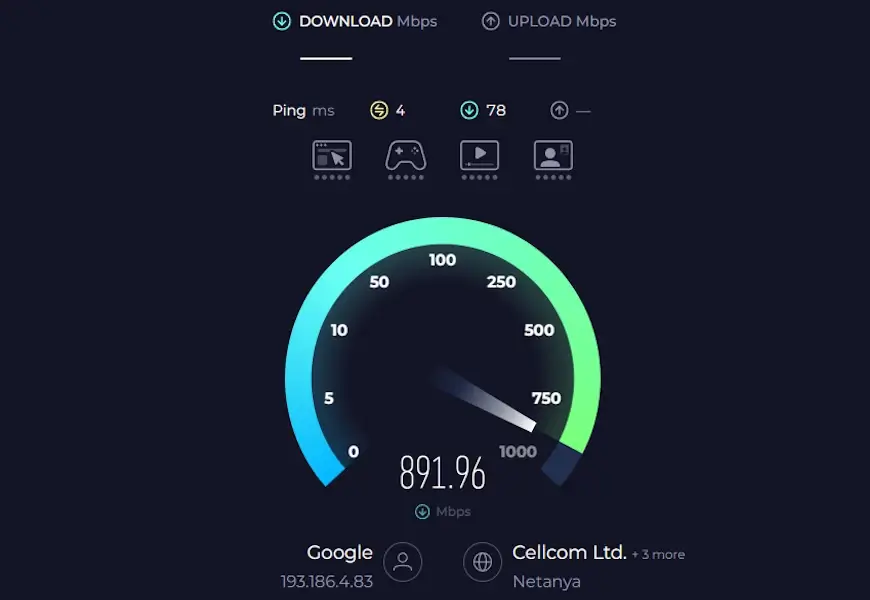This screenshot has width=870, height=600.
Task: Open the gaming experience rating
Action: [406, 156]
